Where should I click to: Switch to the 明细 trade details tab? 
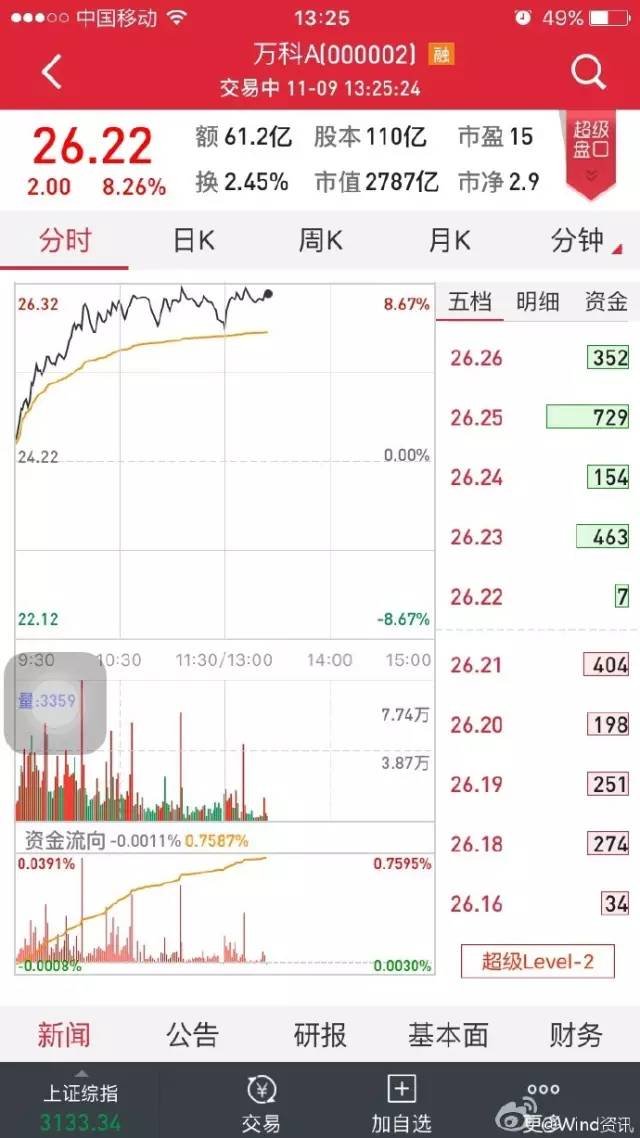[537, 302]
